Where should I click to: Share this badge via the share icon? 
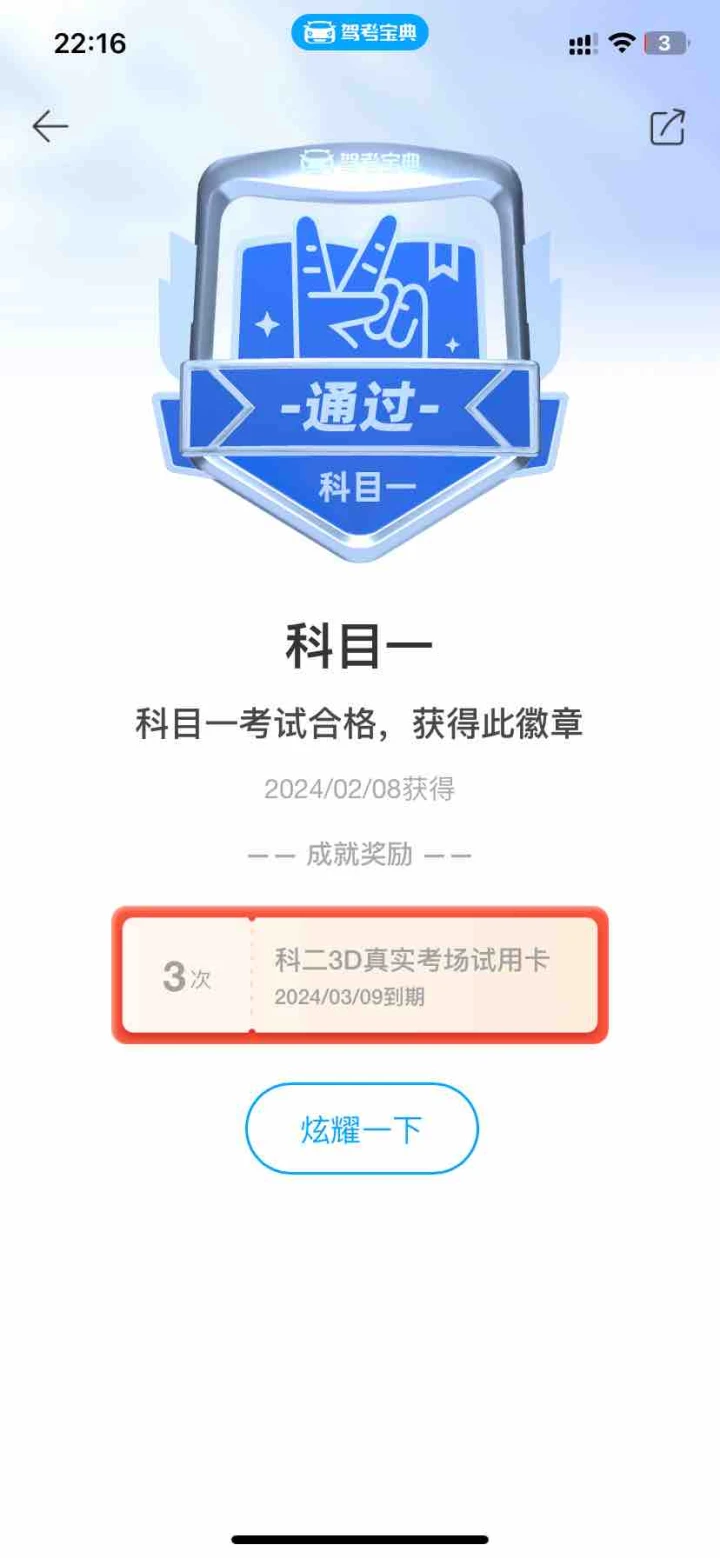click(x=668, y=126)
